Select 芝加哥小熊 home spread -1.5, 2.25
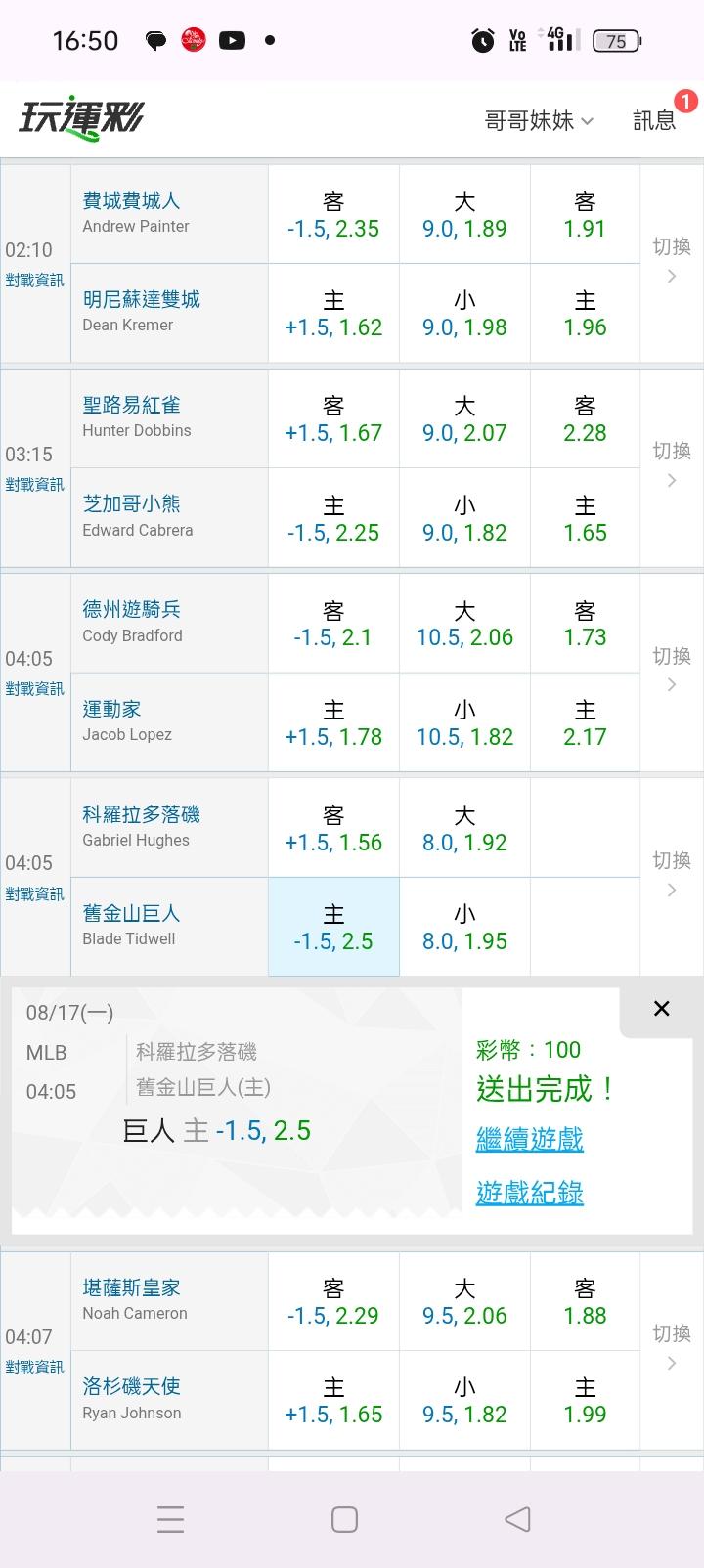704x1568 pixels. pos(333,519)
